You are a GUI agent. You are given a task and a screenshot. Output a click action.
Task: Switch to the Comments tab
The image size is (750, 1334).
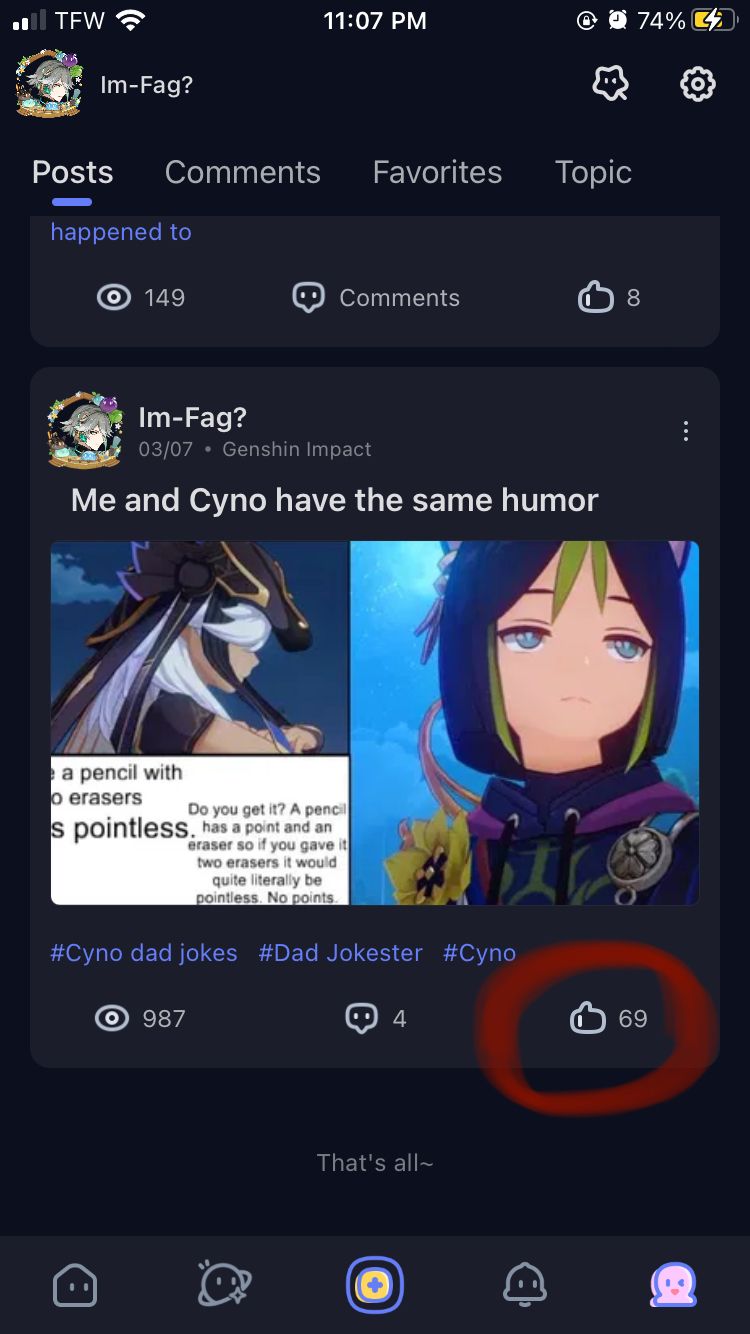(x=242, y=172)
